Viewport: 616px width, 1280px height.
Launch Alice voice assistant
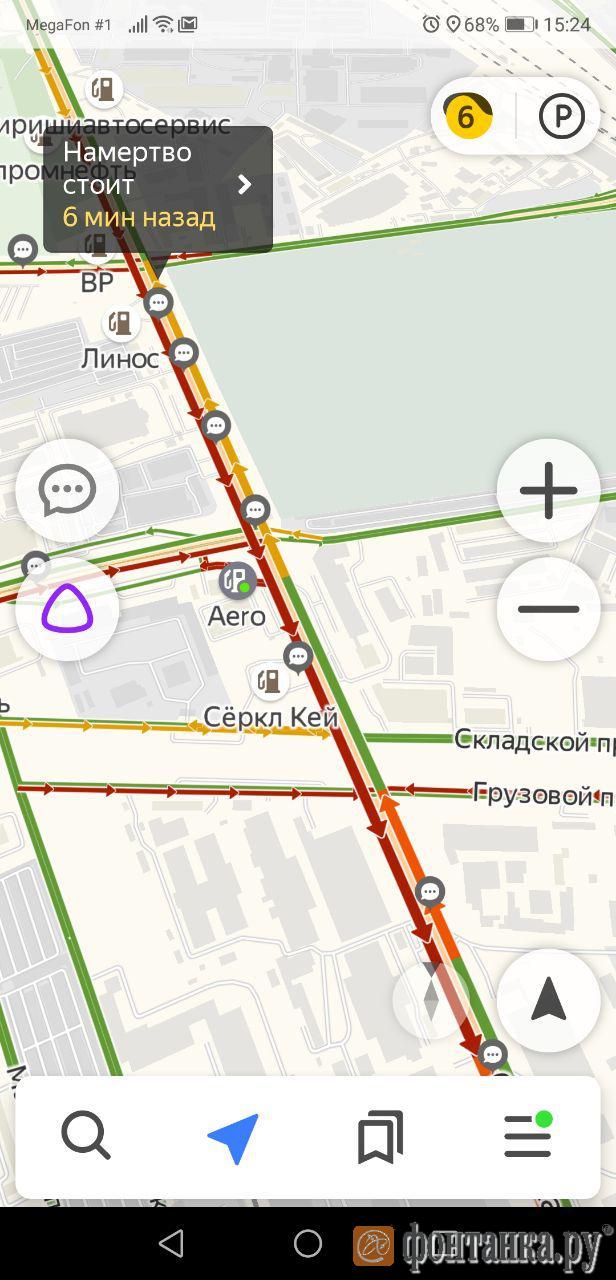[67, 609]
